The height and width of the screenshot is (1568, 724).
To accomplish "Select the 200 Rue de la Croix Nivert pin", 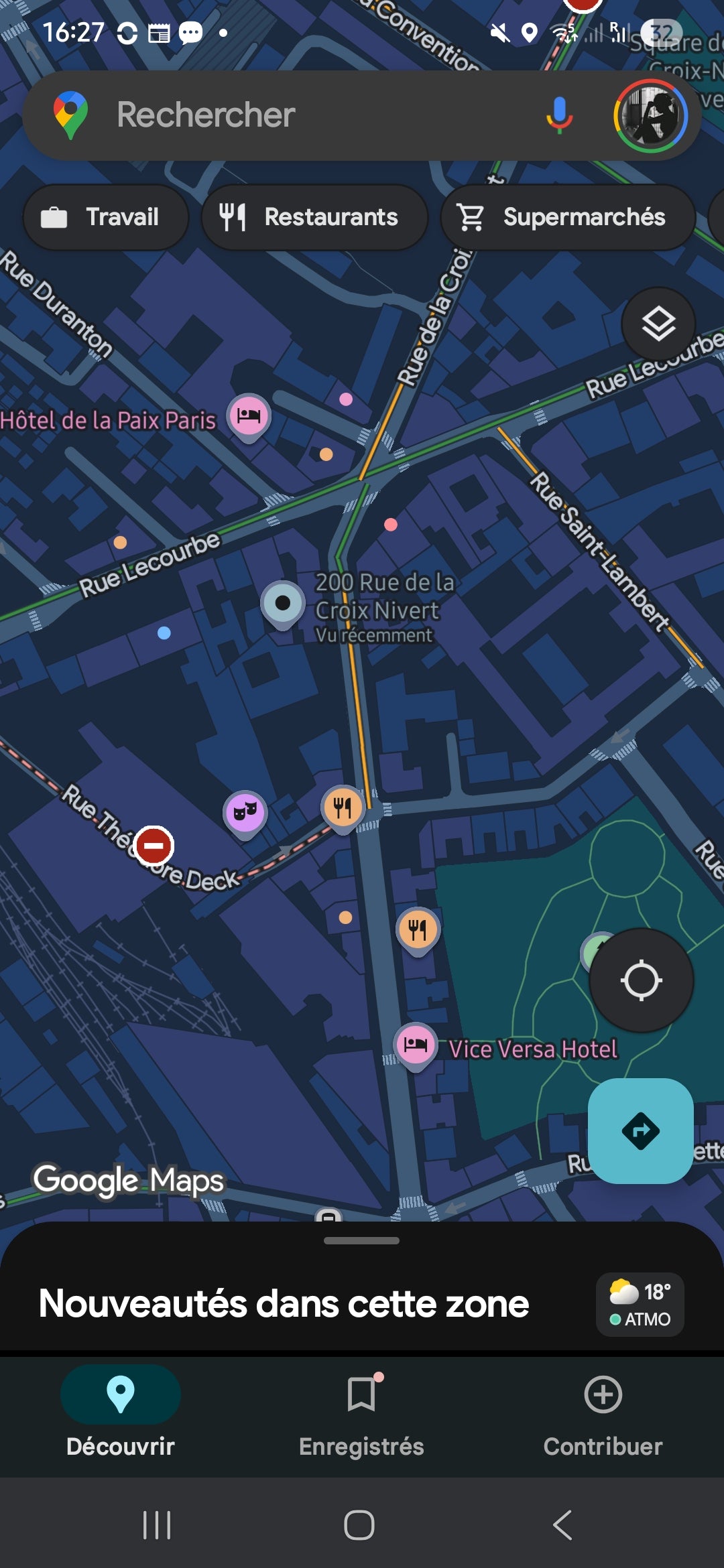I will [x=283, y=602].
